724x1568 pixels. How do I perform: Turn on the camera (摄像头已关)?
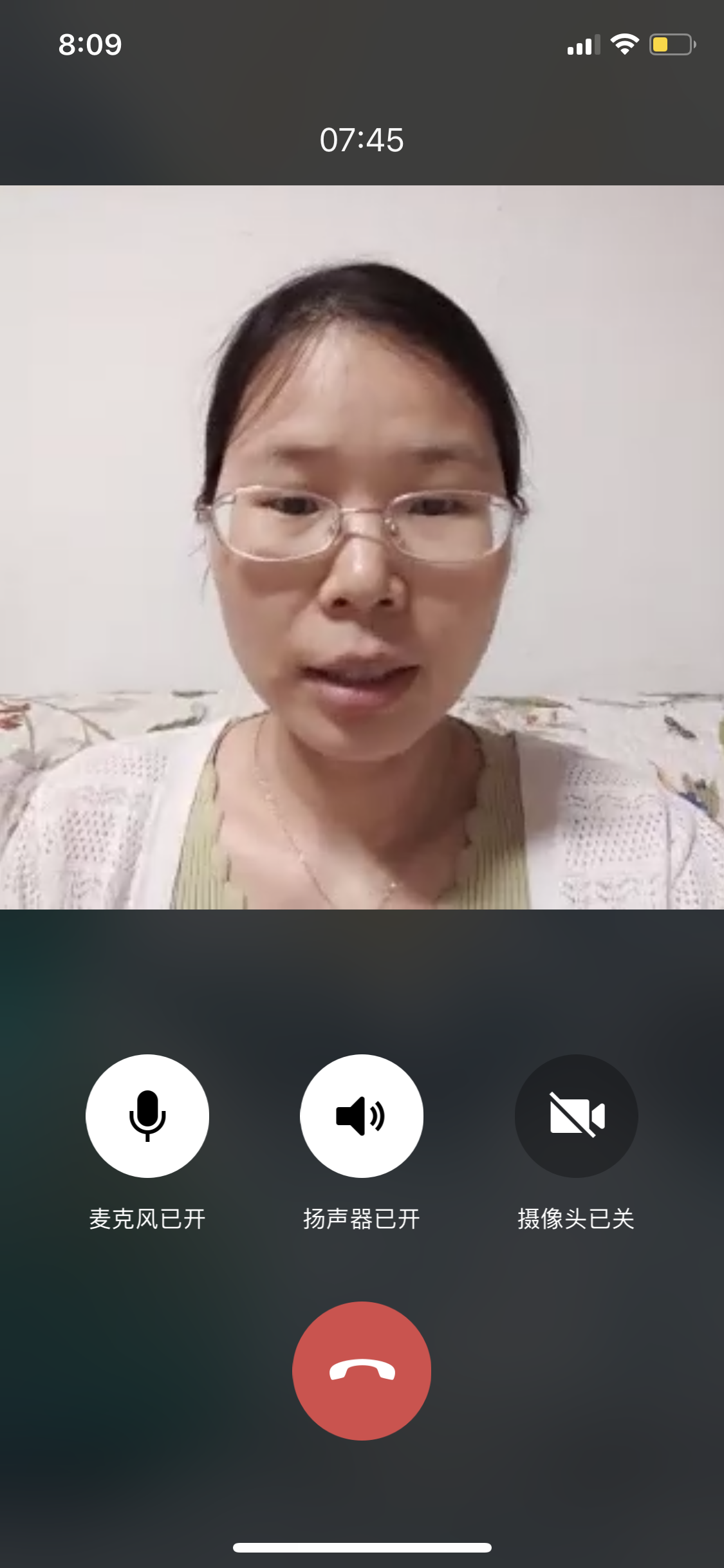click(x=576, y=1115)
